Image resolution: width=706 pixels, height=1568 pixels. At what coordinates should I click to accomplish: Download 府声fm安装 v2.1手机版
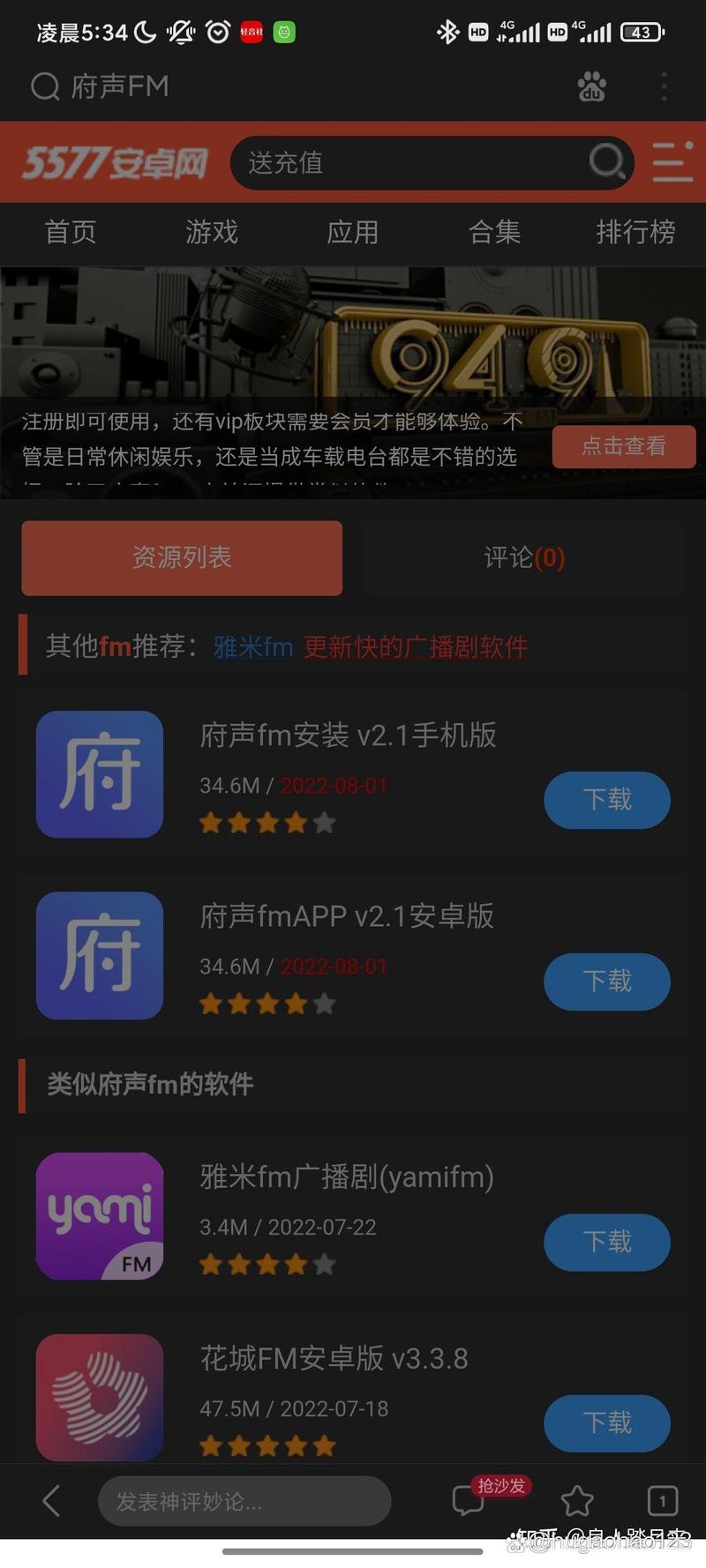tap(606, 800)
